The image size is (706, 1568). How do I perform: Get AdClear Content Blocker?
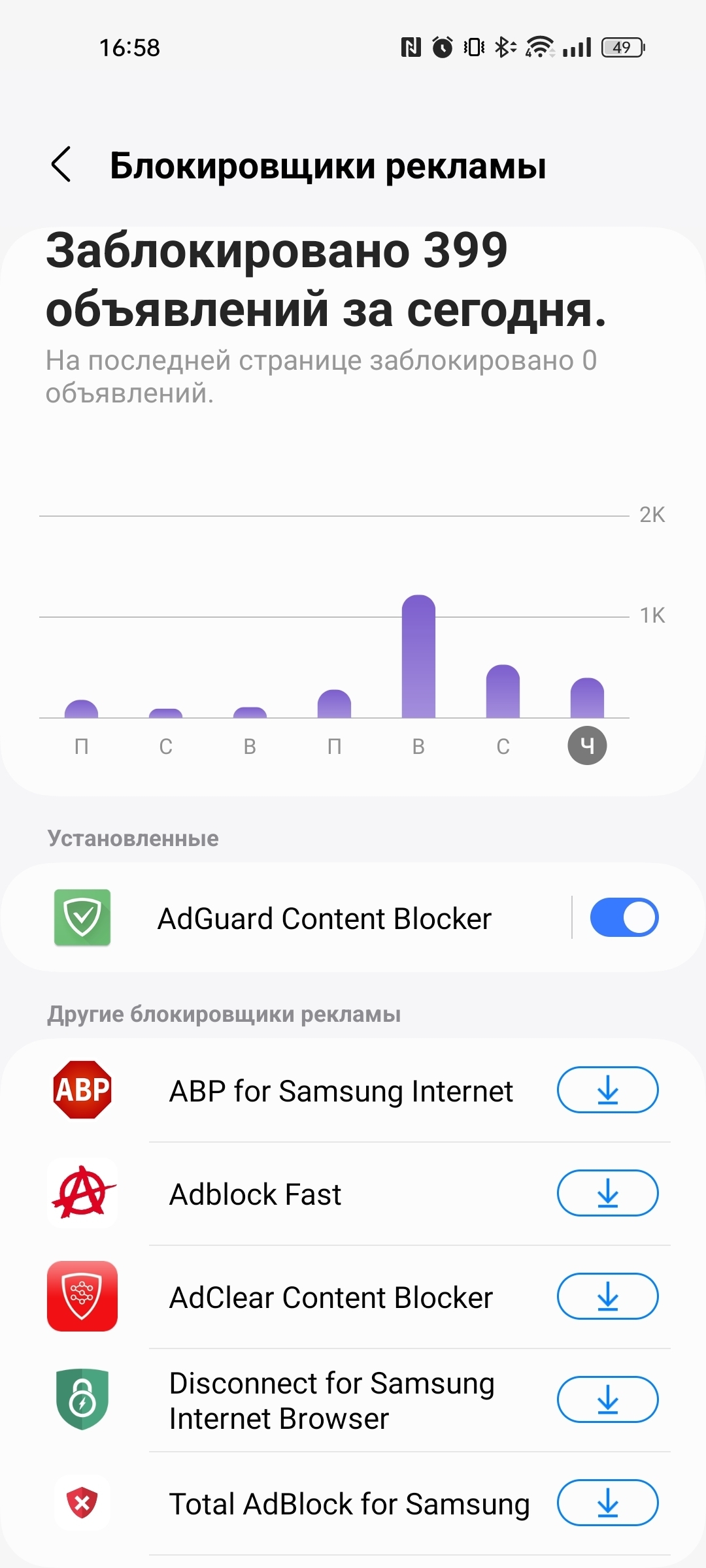(607, 1296)
